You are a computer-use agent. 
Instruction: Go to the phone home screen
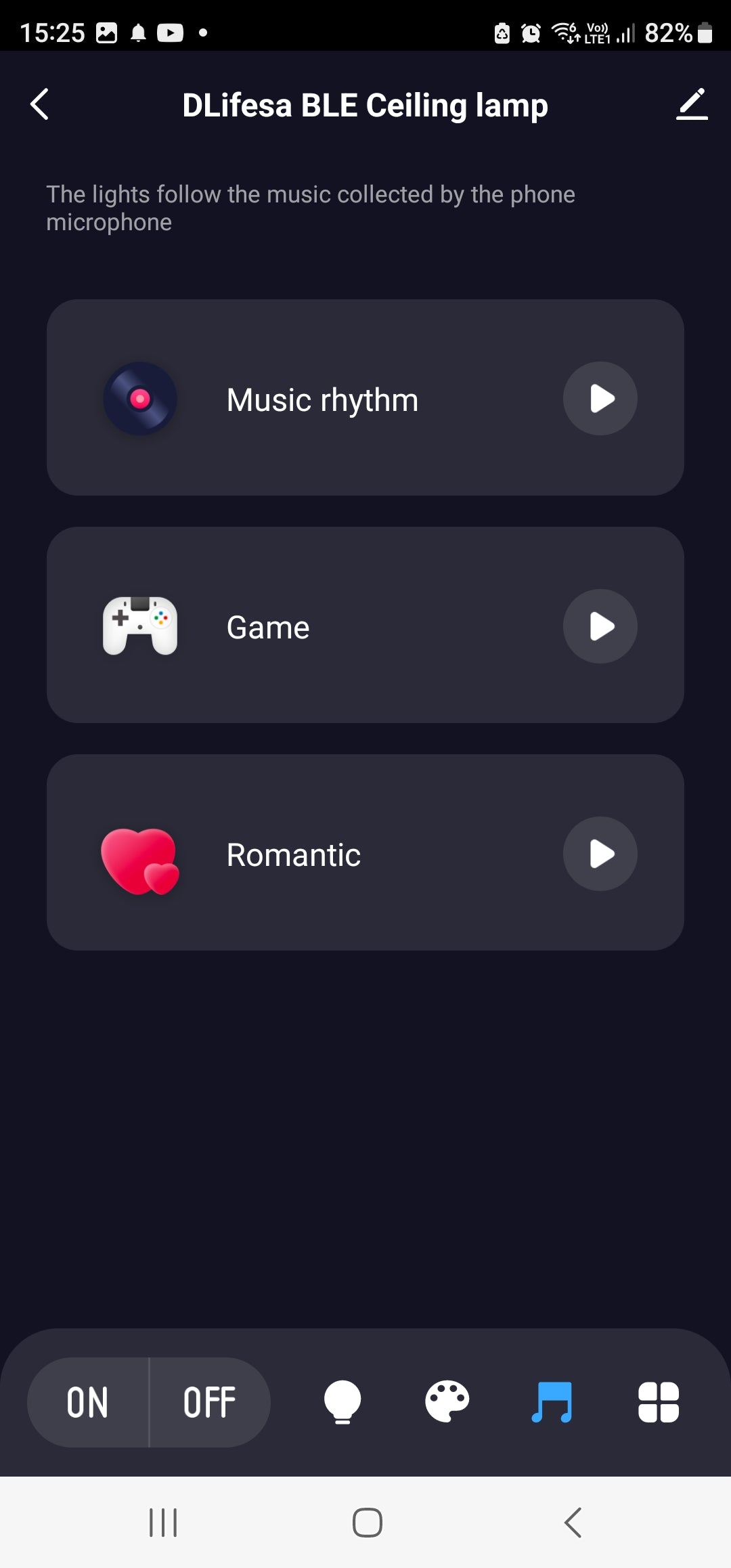(x=367, y=1523)
